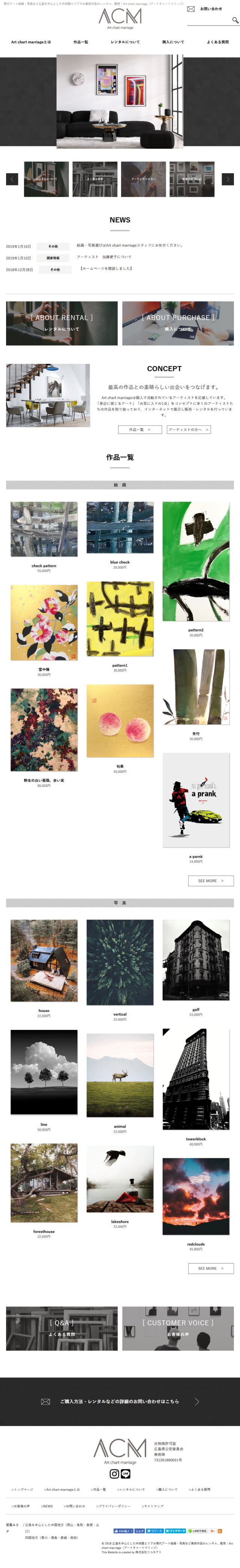Image resolution: width=240 pixels, height=1568 pixels.
Task: Open the レンタルについて navigation item
Action: pos(125,42)
